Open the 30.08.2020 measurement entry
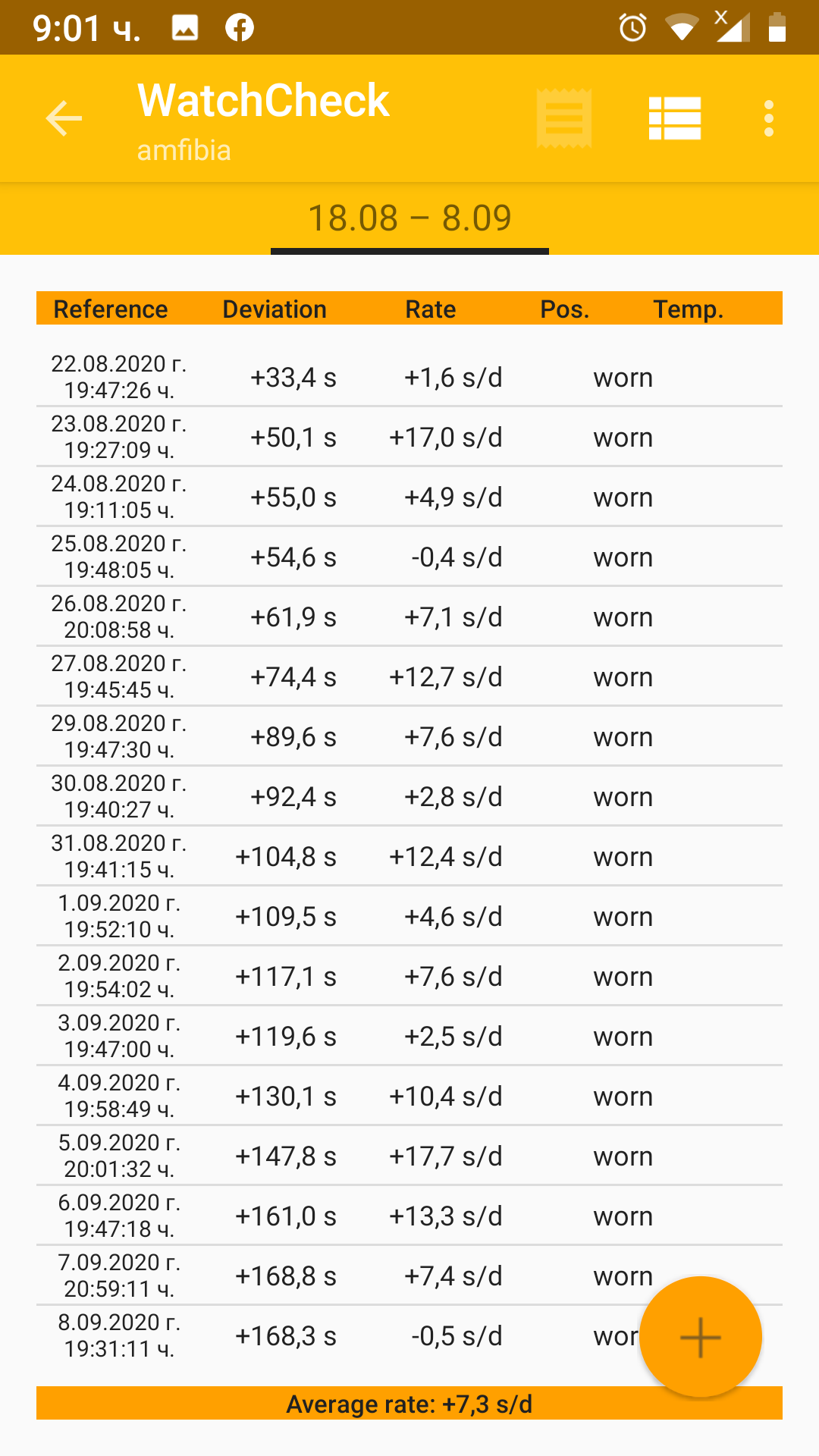819x1456 pixels. (409, 796)
